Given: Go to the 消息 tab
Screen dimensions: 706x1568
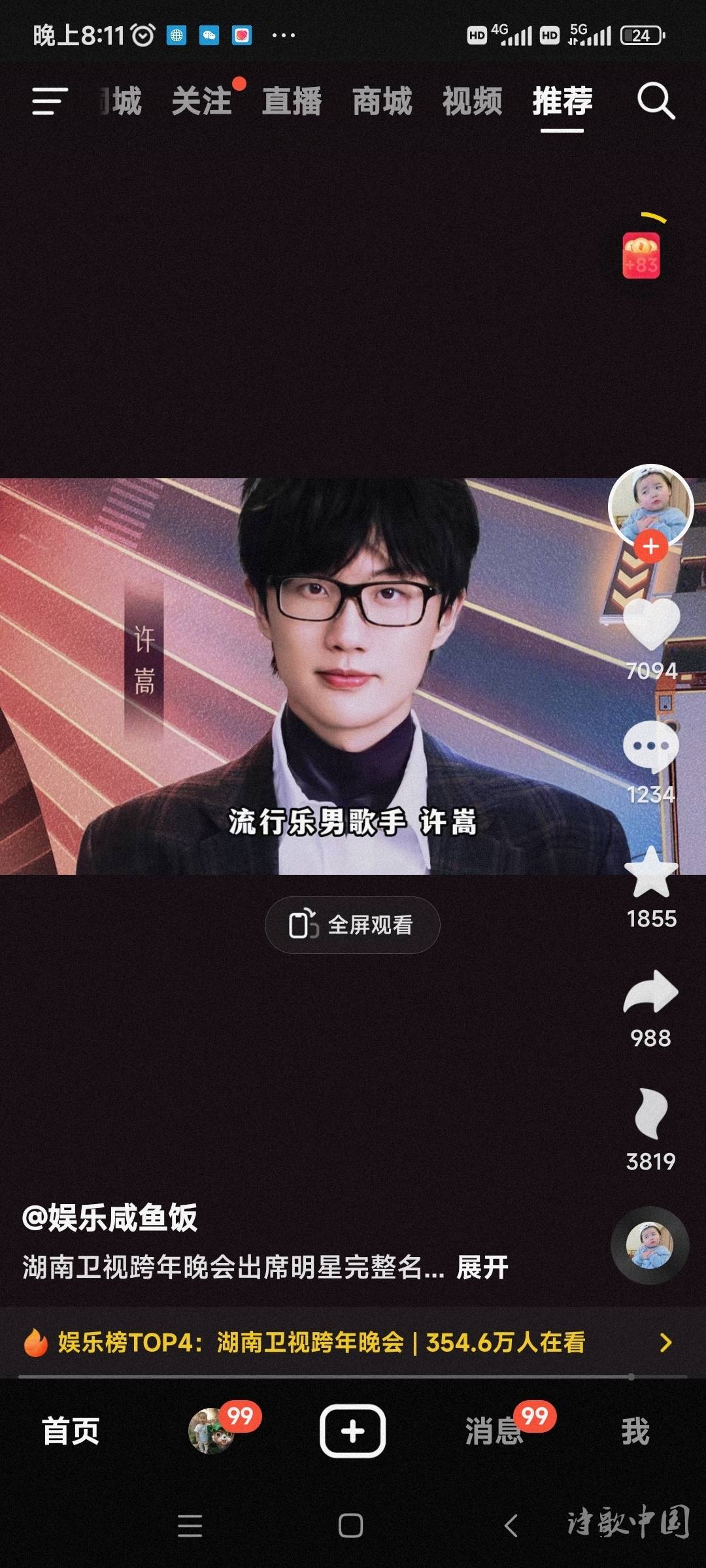Looking at the screenshot, I should click(494, 1431).
